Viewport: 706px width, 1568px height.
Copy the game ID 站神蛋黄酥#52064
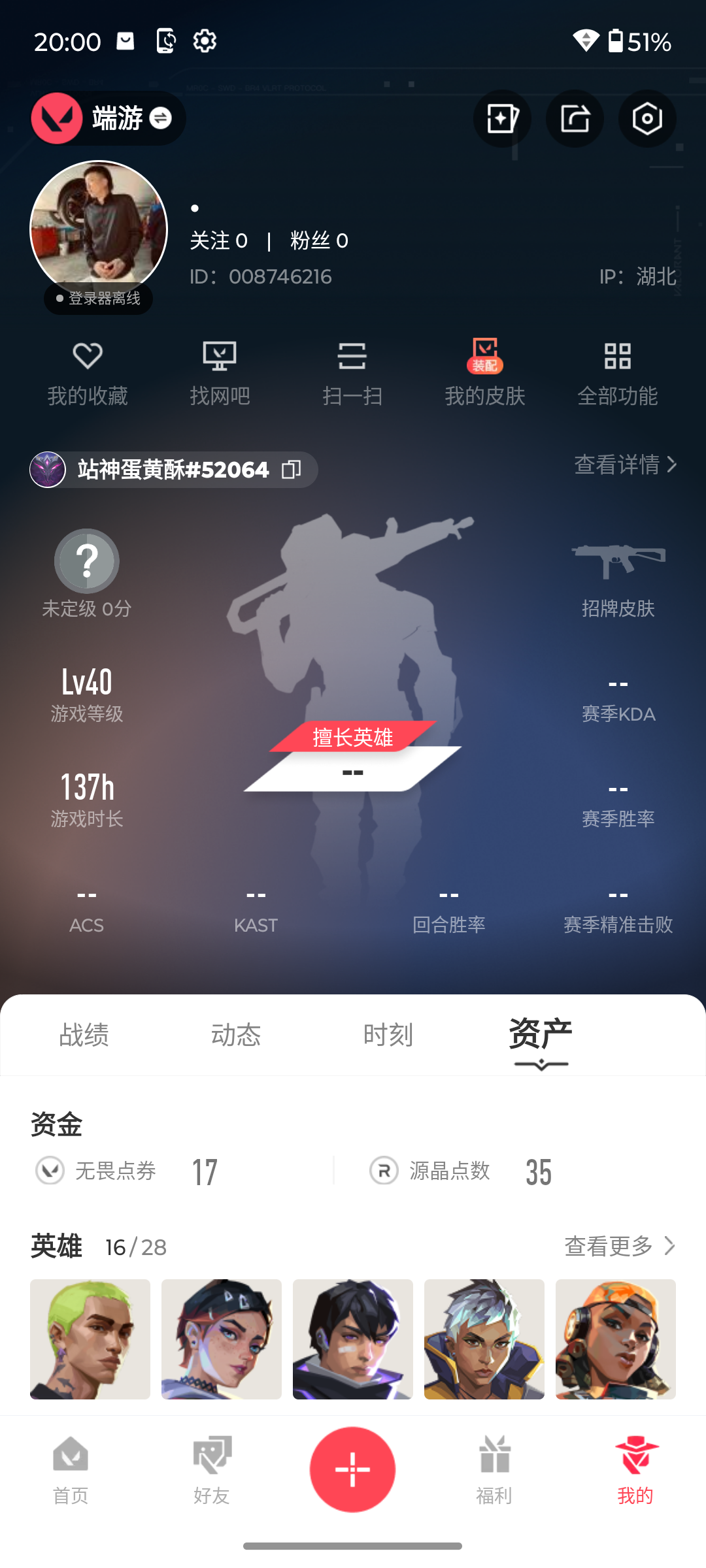tap(292, 469)
